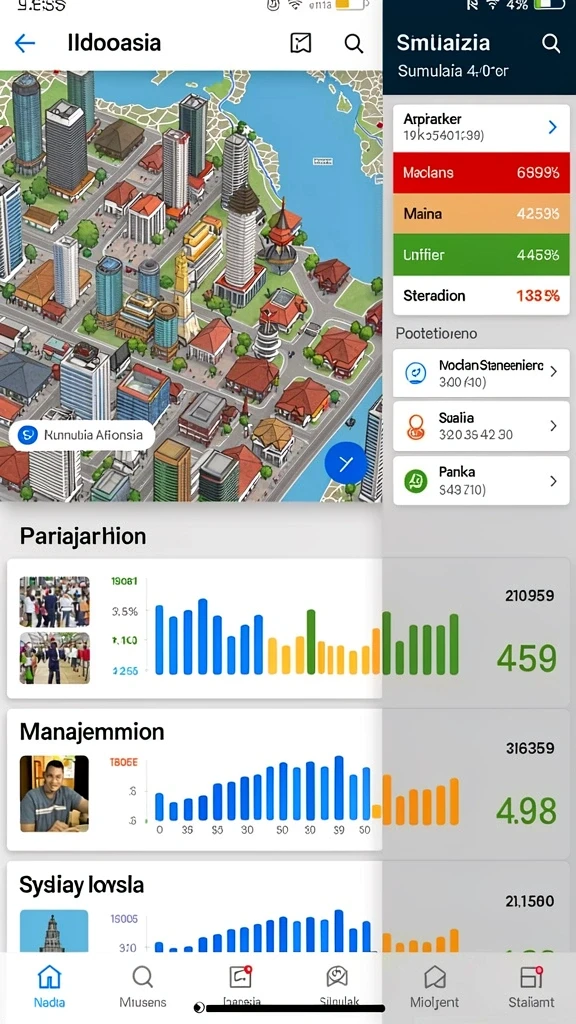This screenshot has height=1024, width=576.
Task: Tap the blue floating button on the map
Action: [345, 463]
